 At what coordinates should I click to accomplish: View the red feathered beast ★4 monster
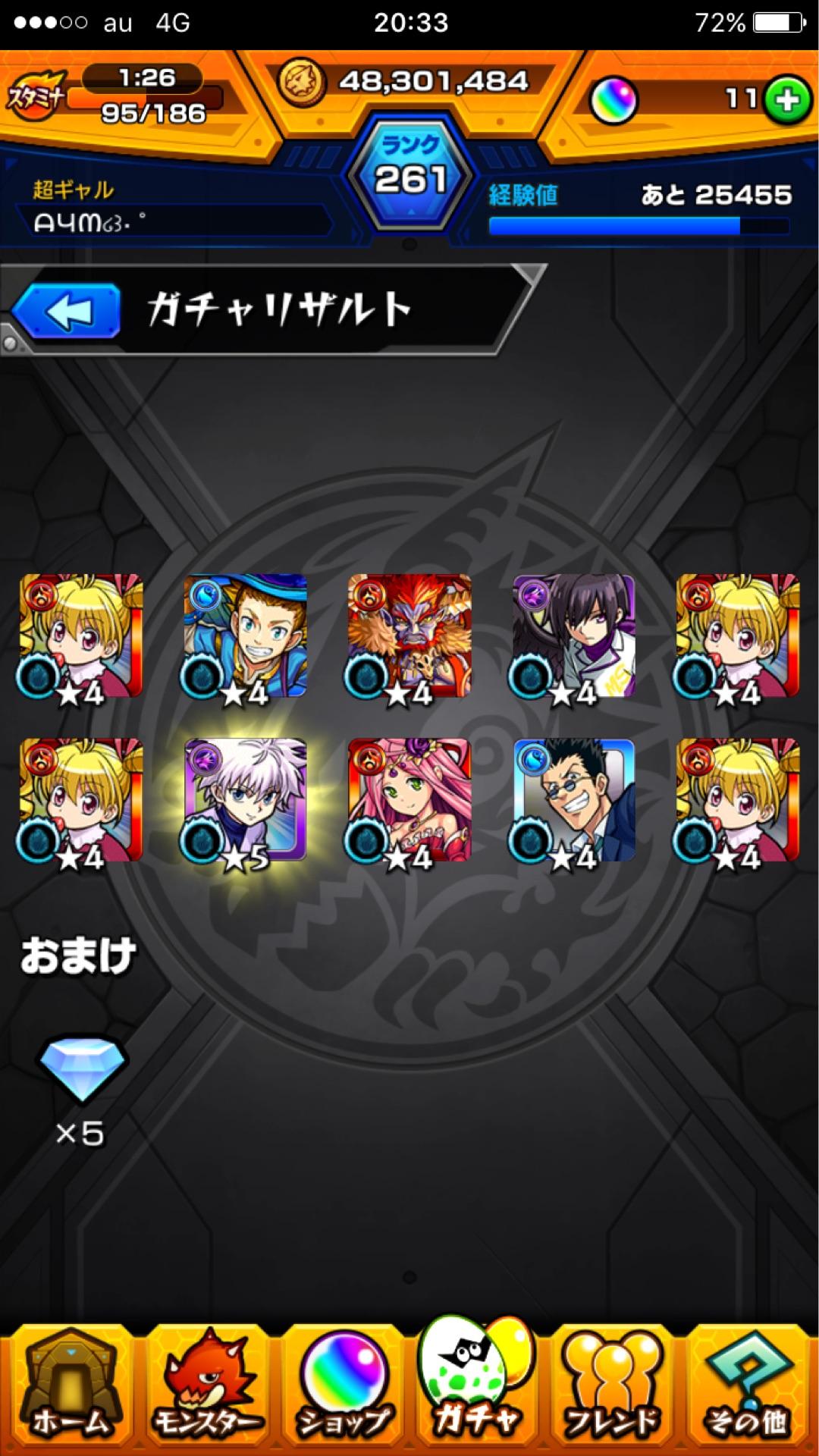click(409, 635)
